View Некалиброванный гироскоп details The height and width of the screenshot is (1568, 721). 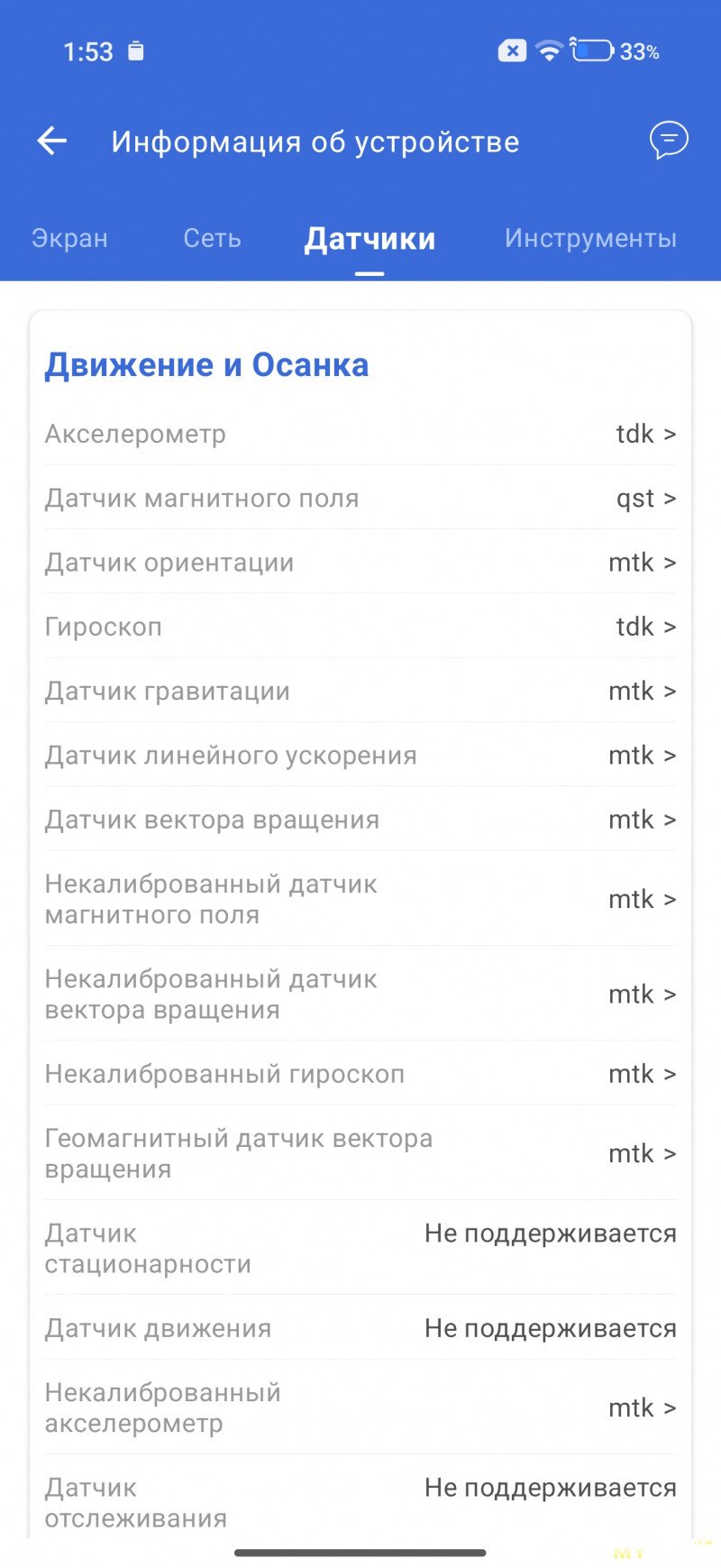[x=360, y=1074]
